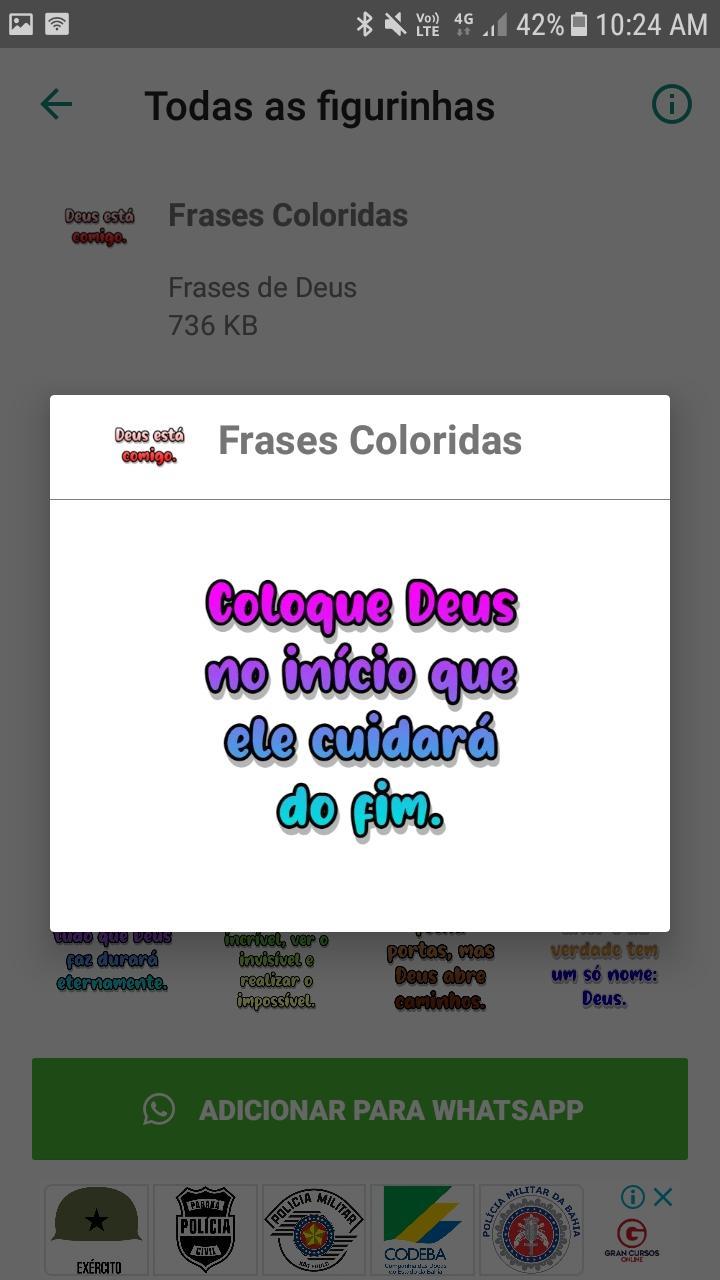
Task: Open the info icon at the top right
Action: [672, 103]
